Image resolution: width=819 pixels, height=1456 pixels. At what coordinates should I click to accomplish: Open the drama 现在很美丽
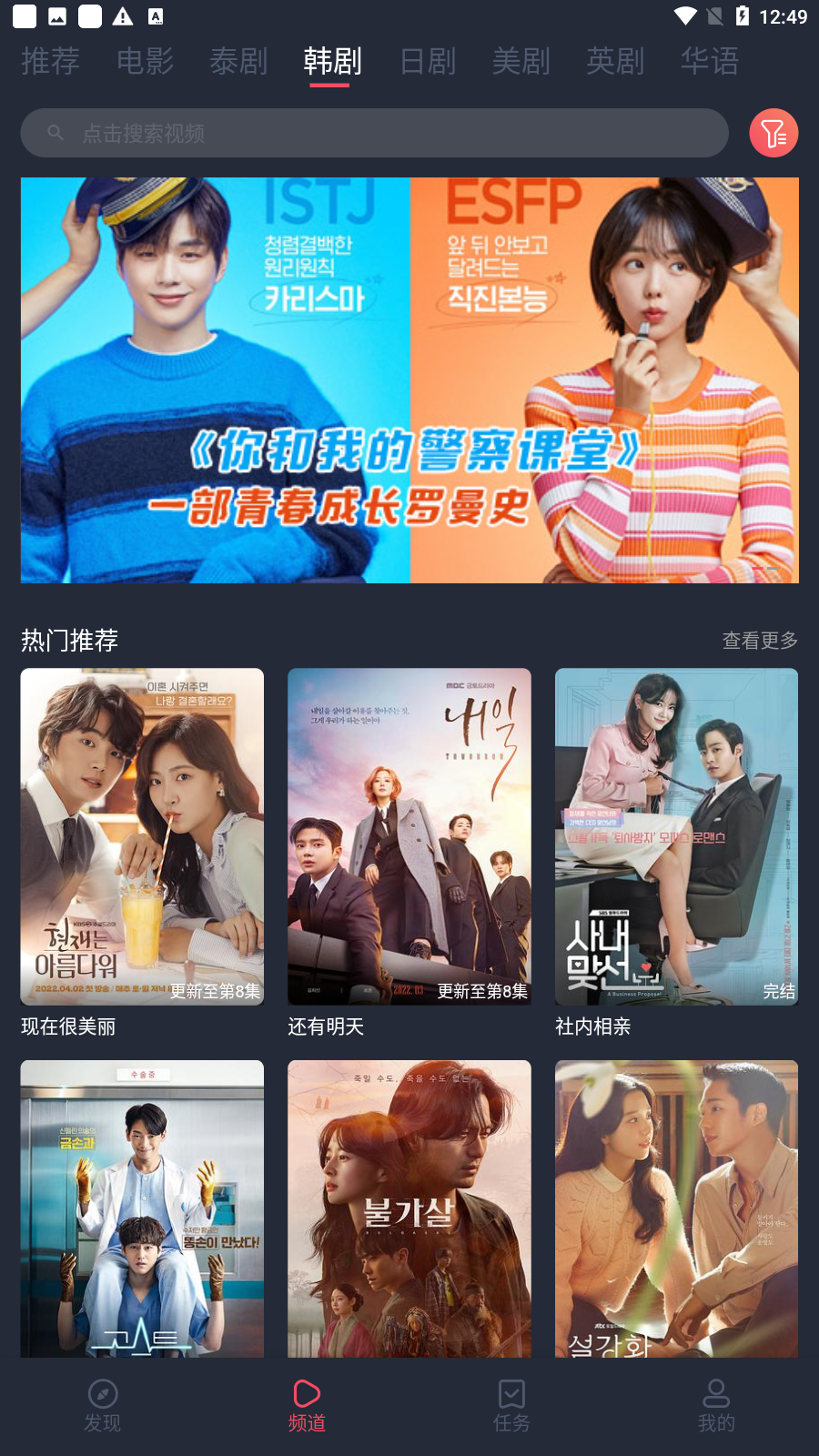[x=142, y=836]
